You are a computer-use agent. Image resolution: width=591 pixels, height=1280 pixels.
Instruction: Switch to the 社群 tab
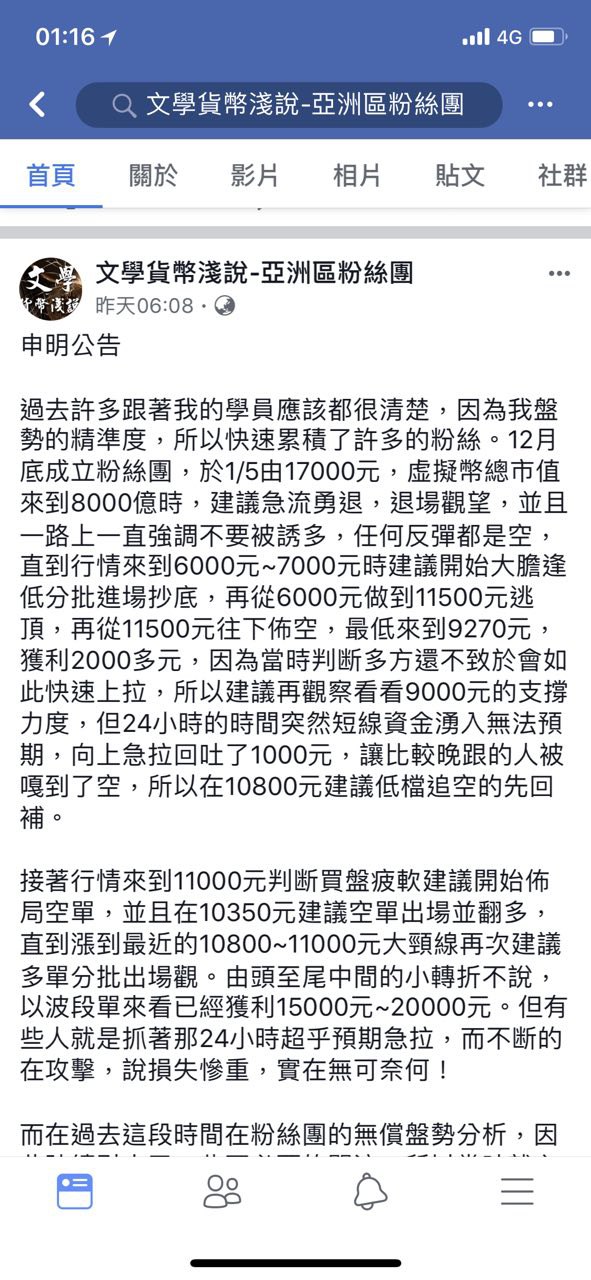562,176
